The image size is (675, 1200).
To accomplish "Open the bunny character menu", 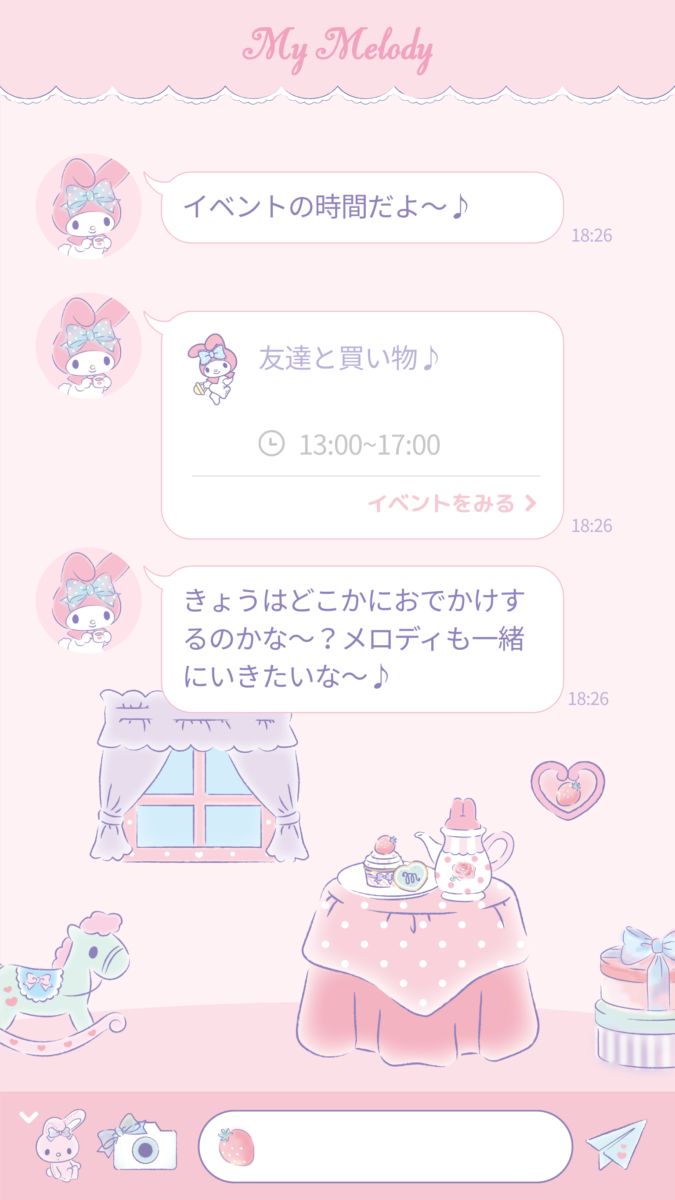I will click(x=55, y=1146).
